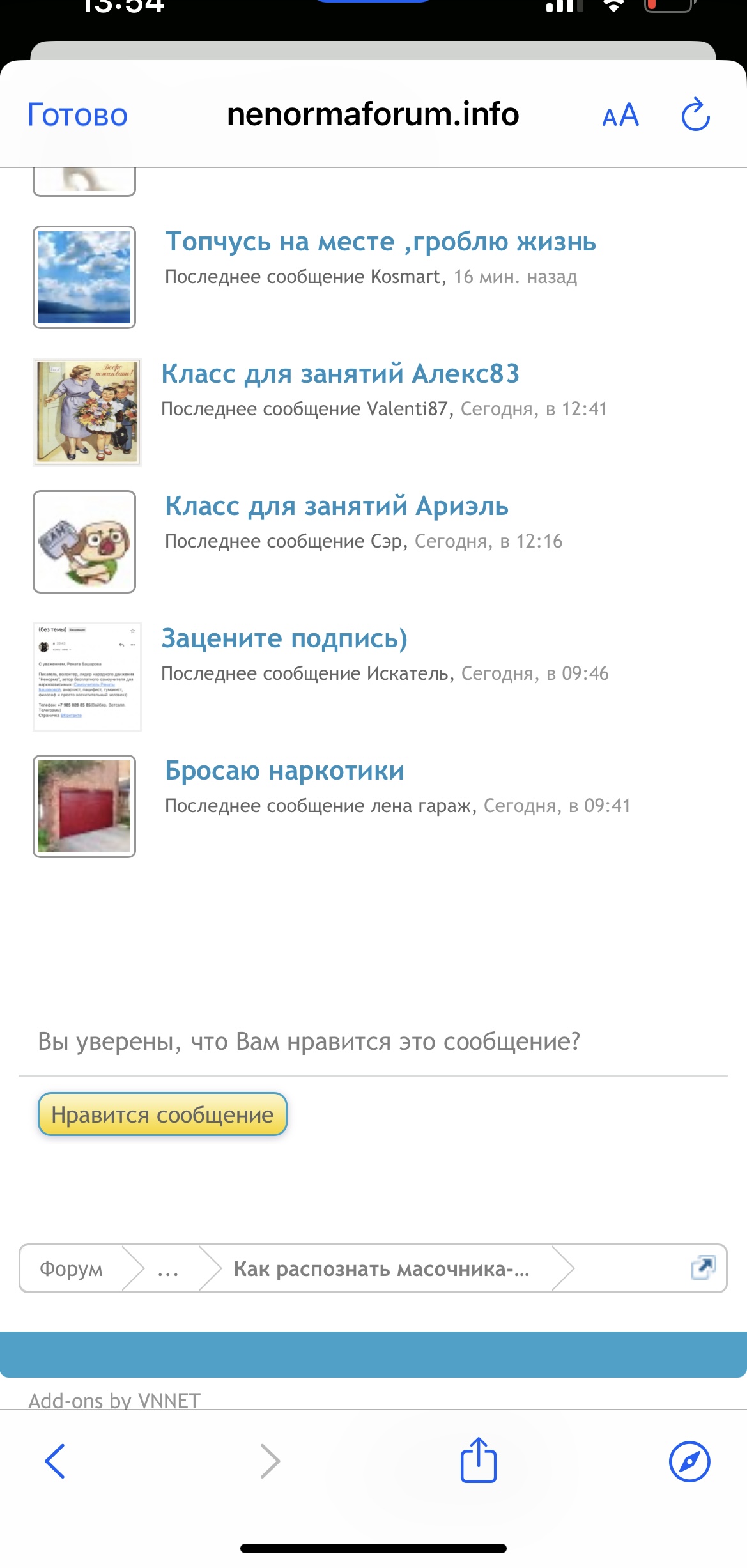Reload the nenormaforum.info page

[x=695, y=116]
